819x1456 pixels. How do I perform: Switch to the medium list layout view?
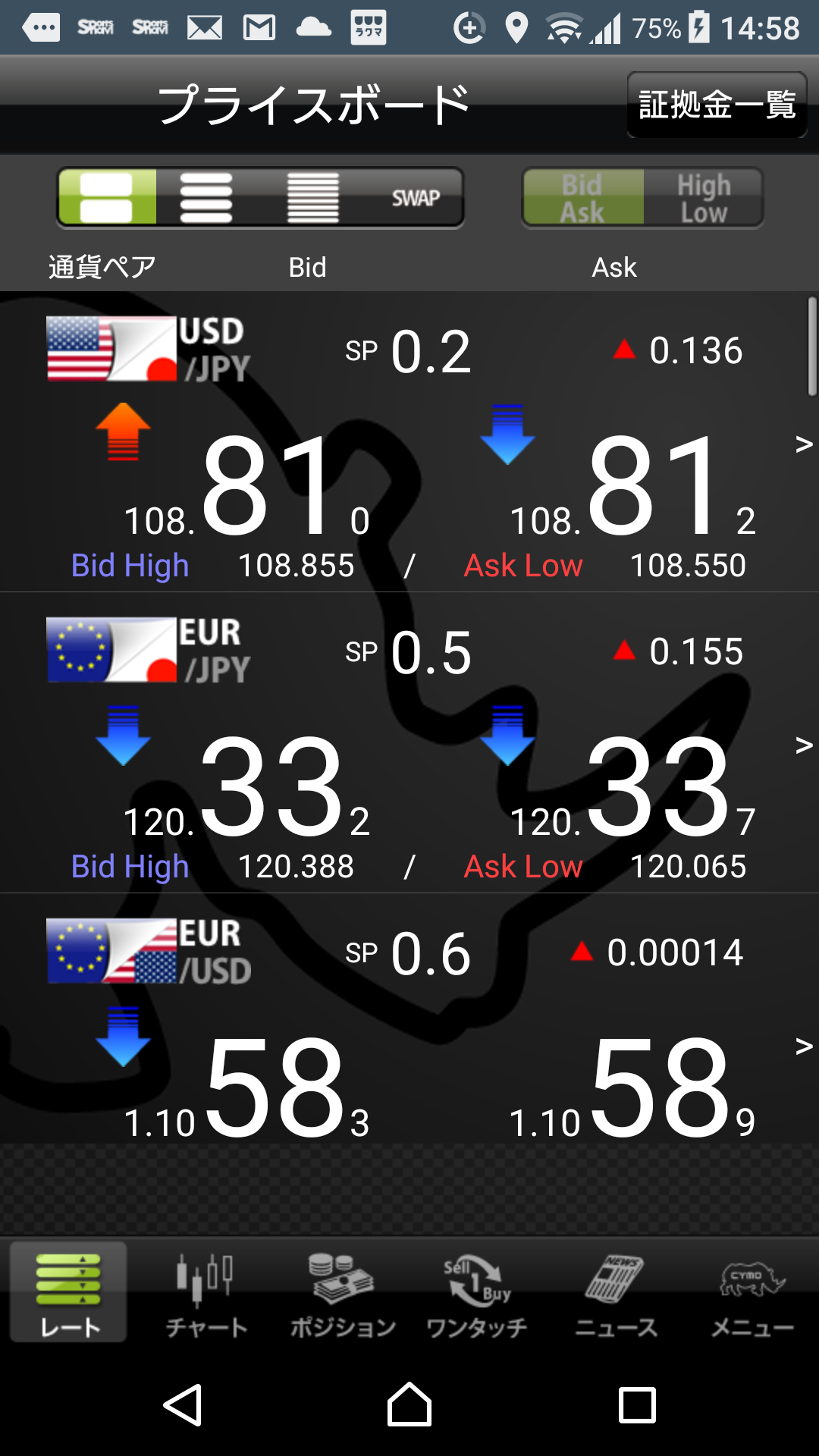[x=206, y=198]
